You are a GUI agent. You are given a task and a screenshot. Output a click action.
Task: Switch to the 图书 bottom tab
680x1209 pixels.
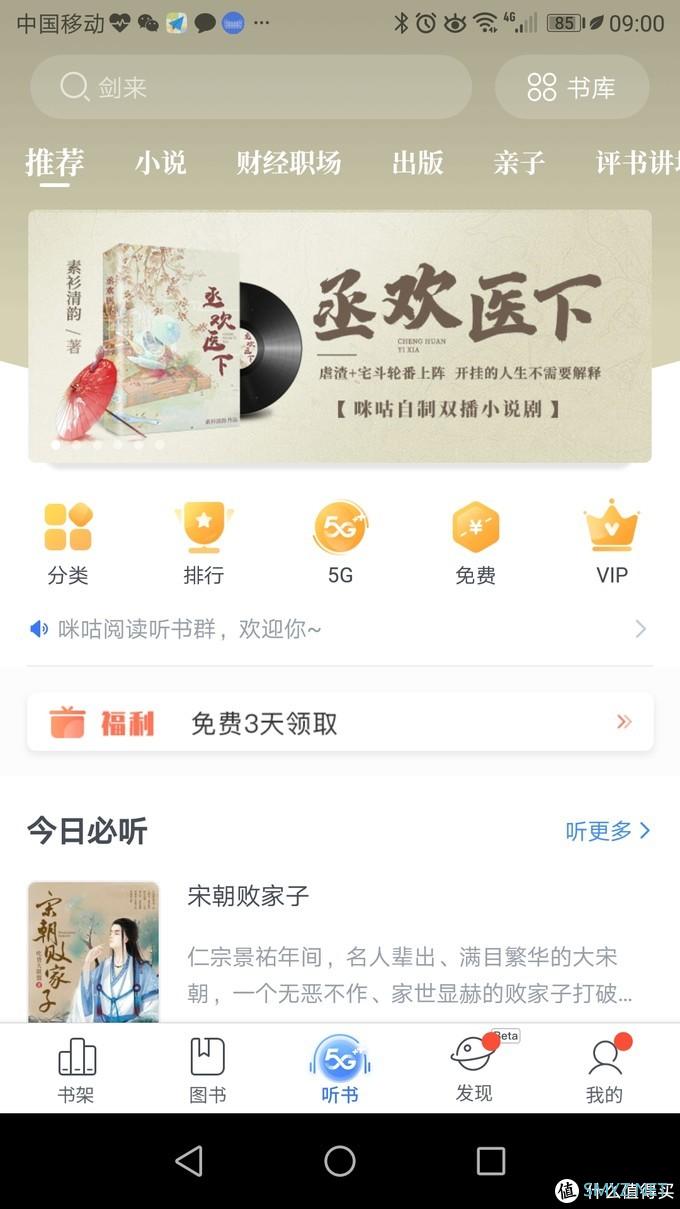click(x=208, y=1070)
